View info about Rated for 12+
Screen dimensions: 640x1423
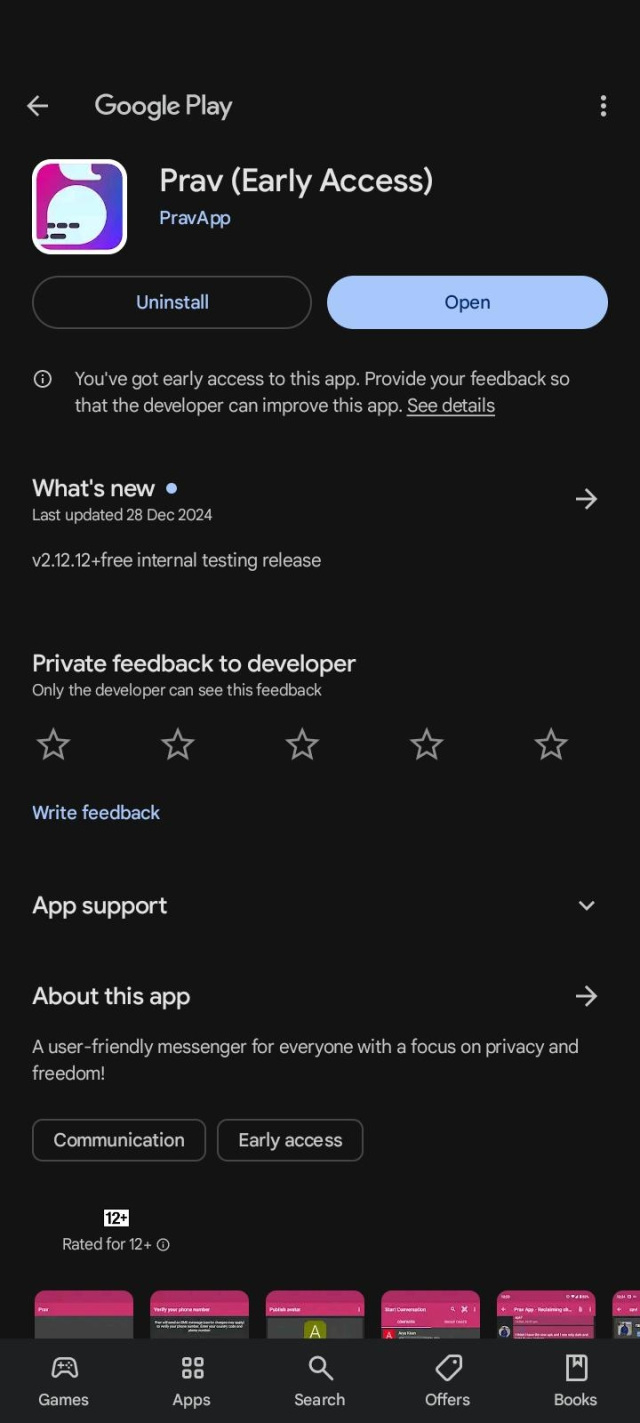click(x=163, y=1245)
